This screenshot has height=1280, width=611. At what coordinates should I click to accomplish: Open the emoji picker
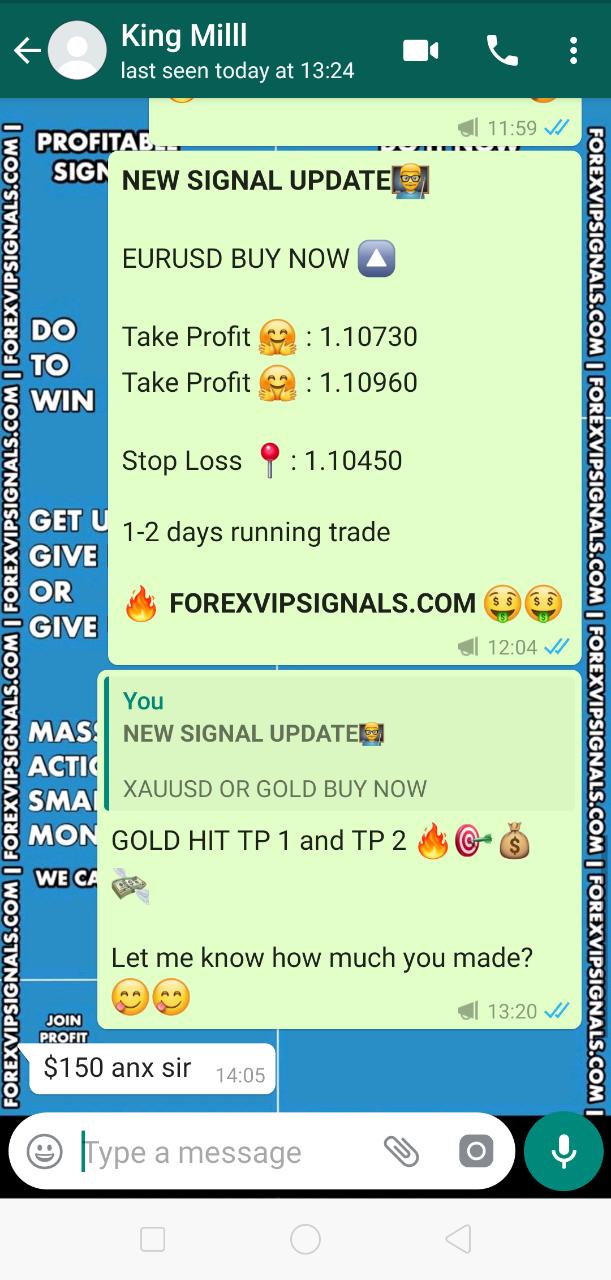[x=45, y=1152]
